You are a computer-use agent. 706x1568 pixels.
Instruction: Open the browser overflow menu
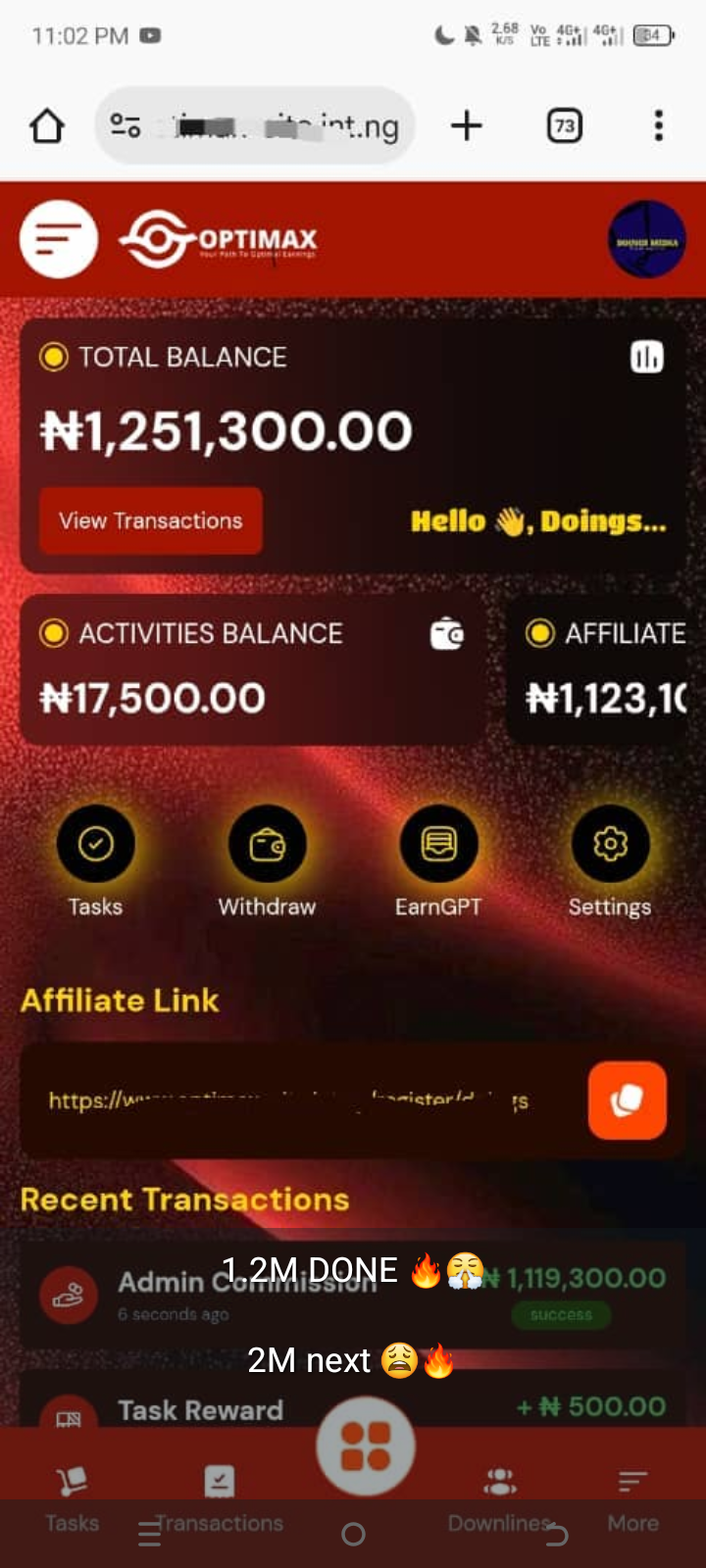point(658,126)
